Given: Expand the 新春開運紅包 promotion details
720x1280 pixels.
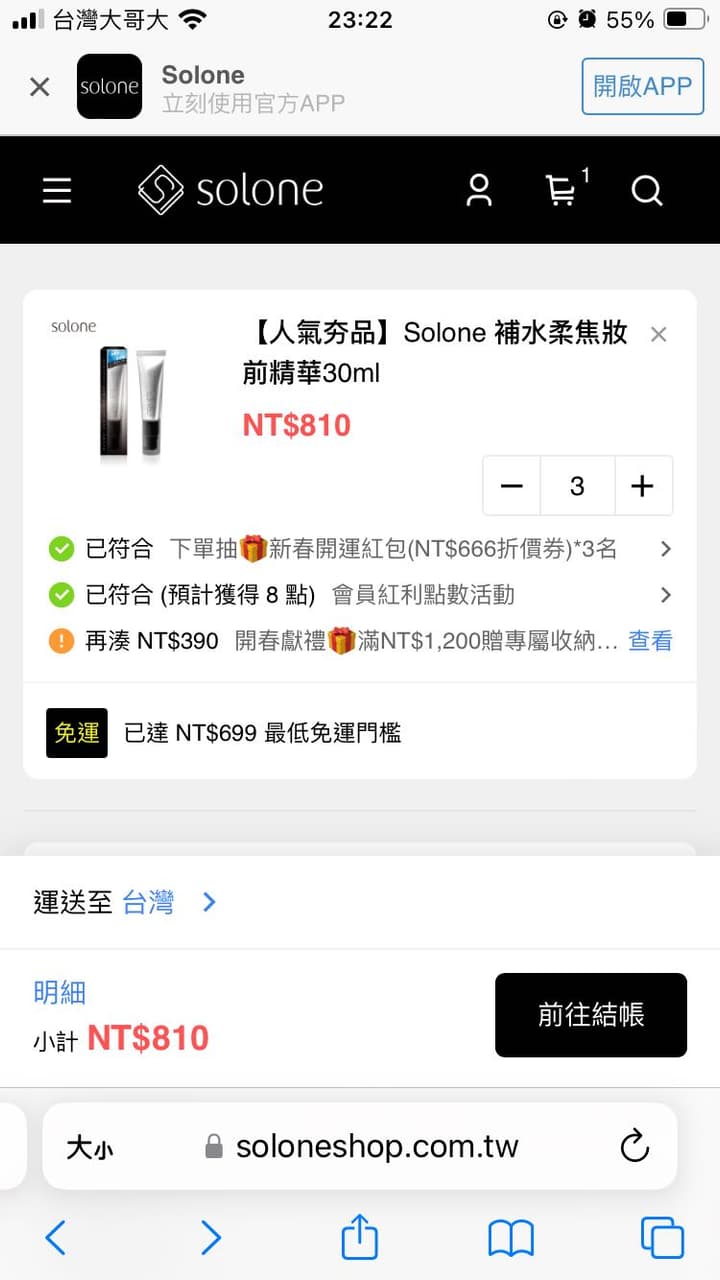Looking at the screenshot, I should click(666, 548).
